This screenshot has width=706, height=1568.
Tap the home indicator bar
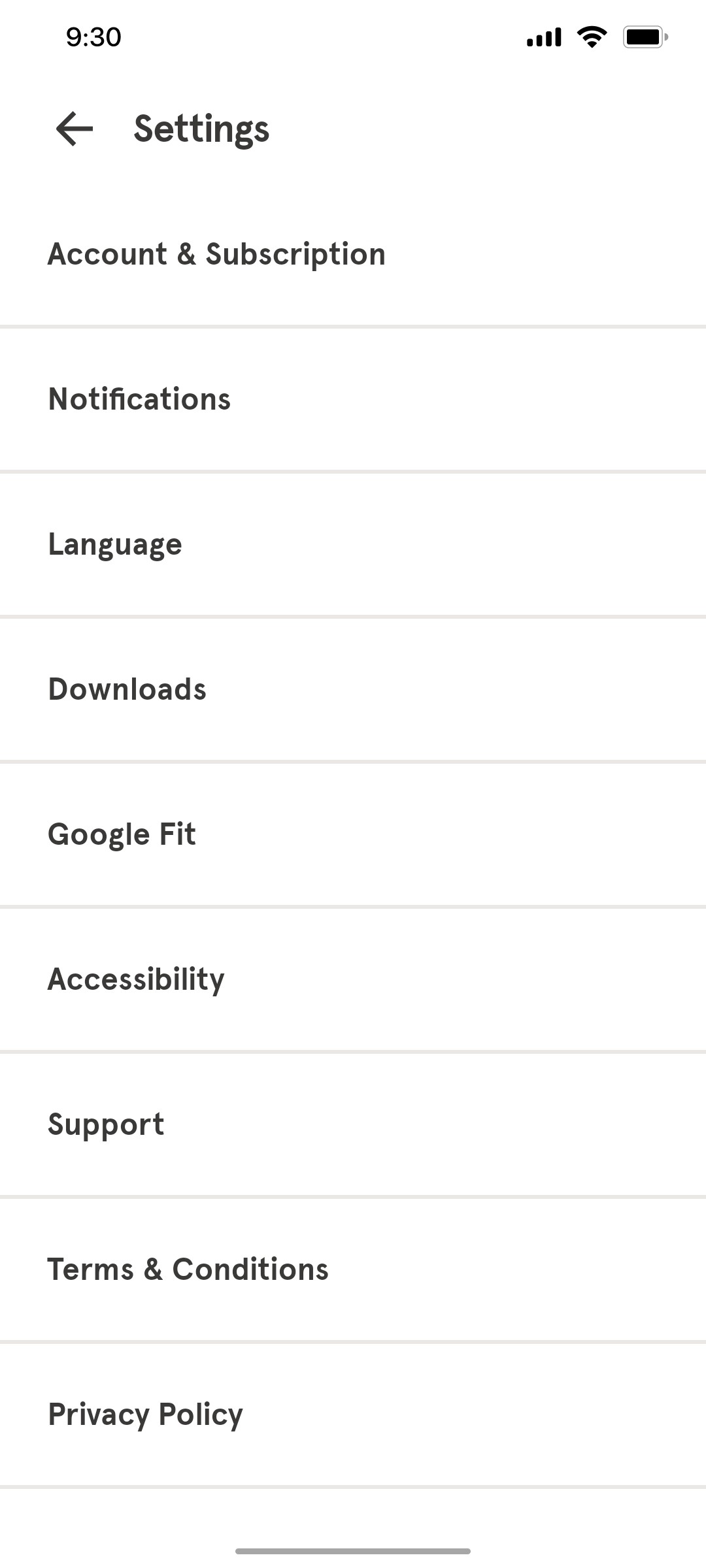point(353,1551)
